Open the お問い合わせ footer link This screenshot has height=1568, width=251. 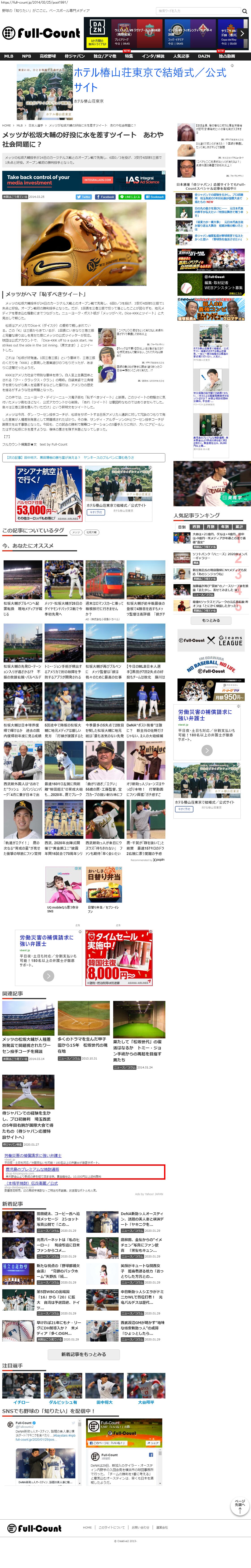click(140, 1527)
